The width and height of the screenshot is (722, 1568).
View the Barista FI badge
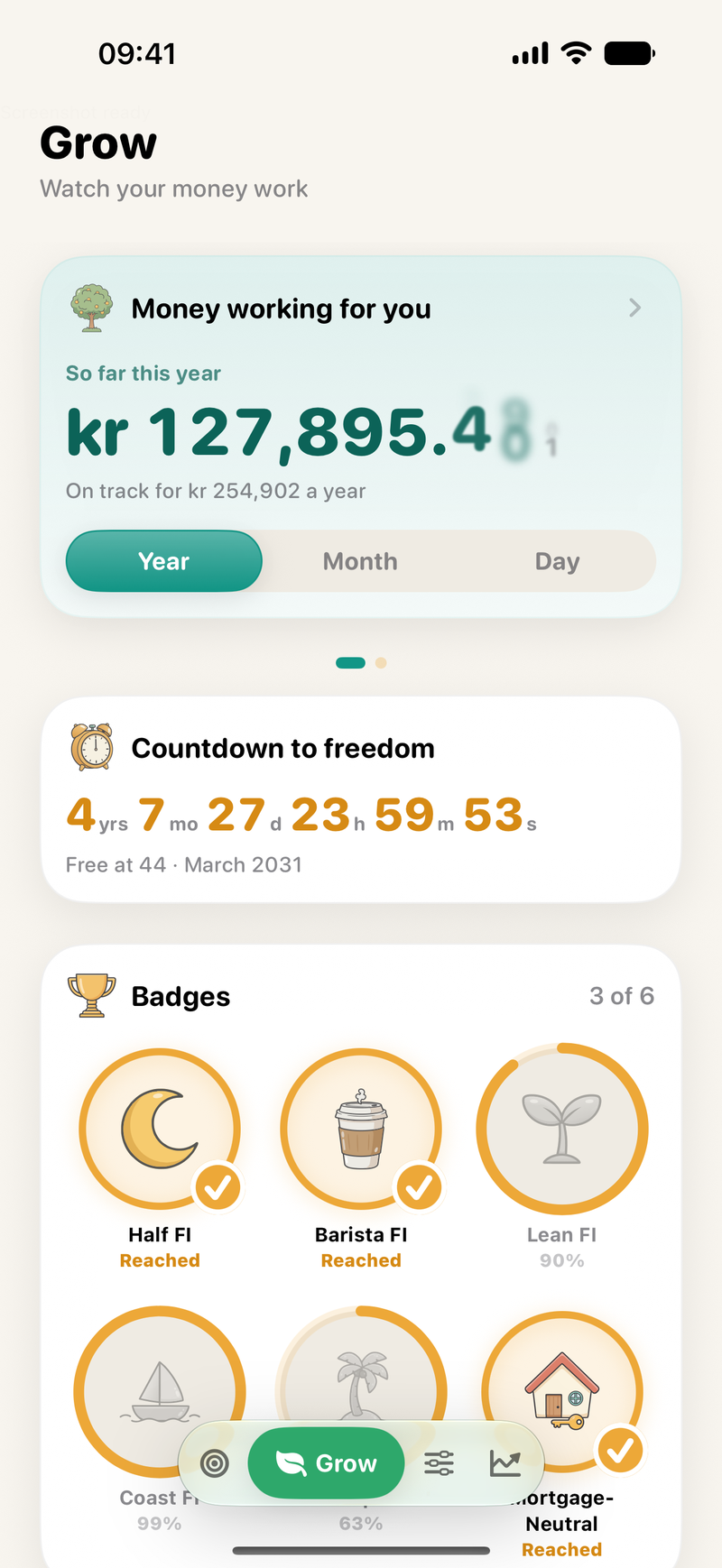coord(361,1158)
